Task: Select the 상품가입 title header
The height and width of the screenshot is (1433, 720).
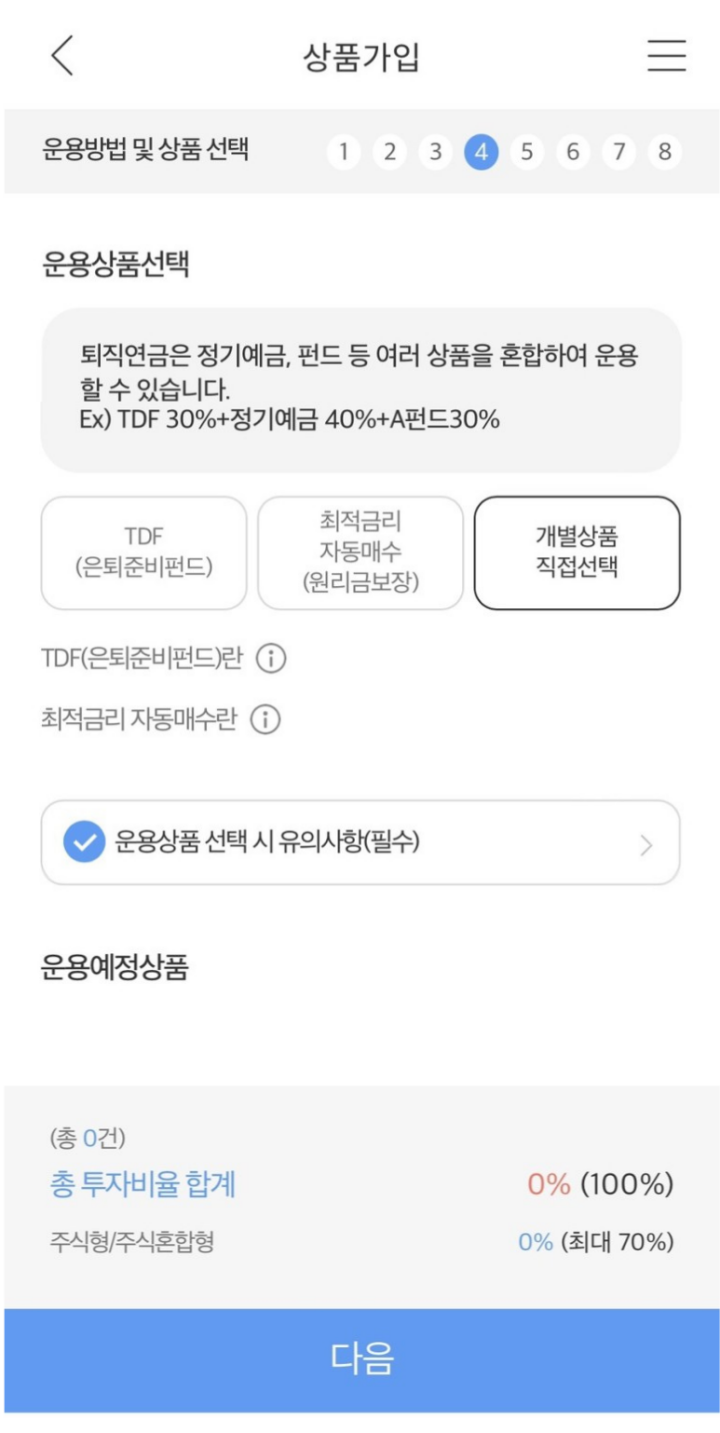Action: coord(360,57)
